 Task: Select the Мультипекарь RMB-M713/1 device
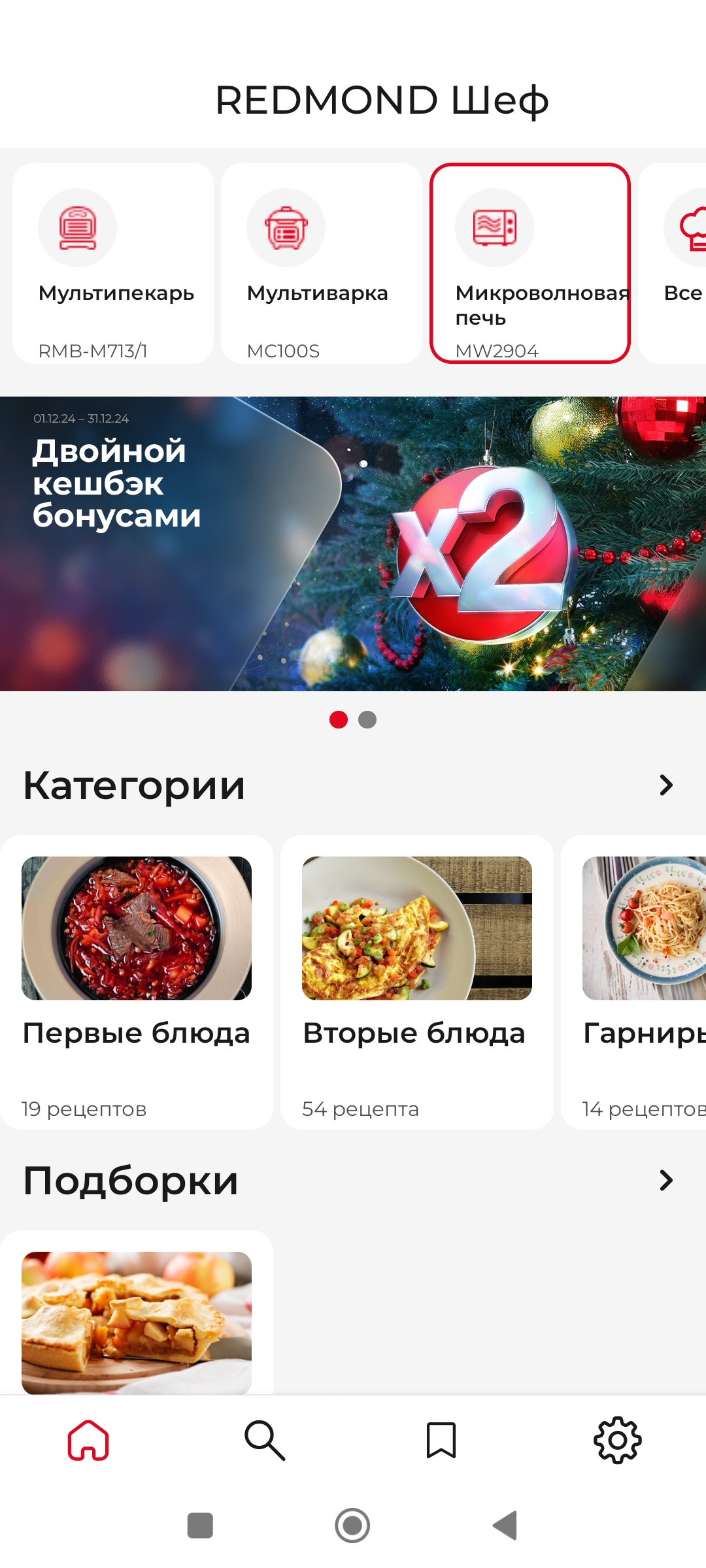[x=112, y=263]
